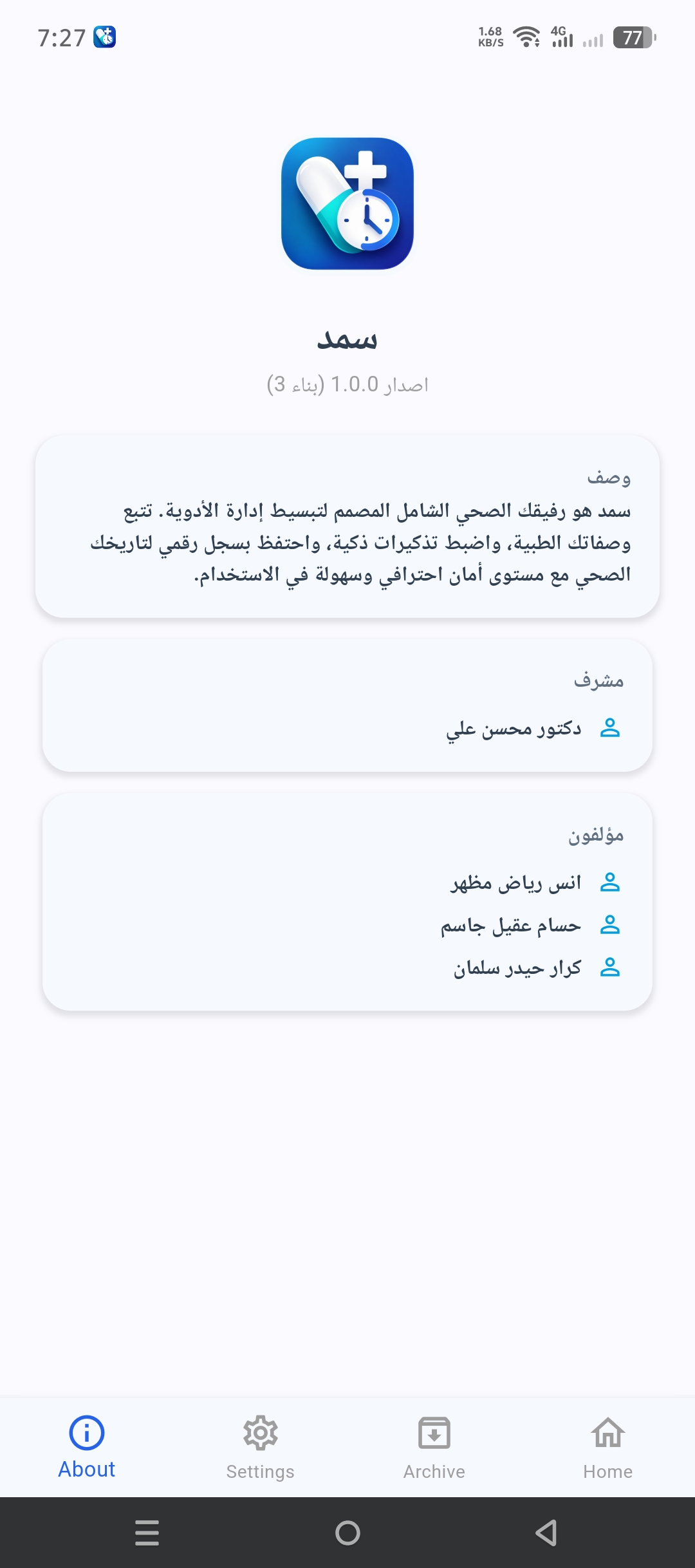This screenshot has height=1568, width=695.
Task: Tap the system back button
Action: point(546,1533)
